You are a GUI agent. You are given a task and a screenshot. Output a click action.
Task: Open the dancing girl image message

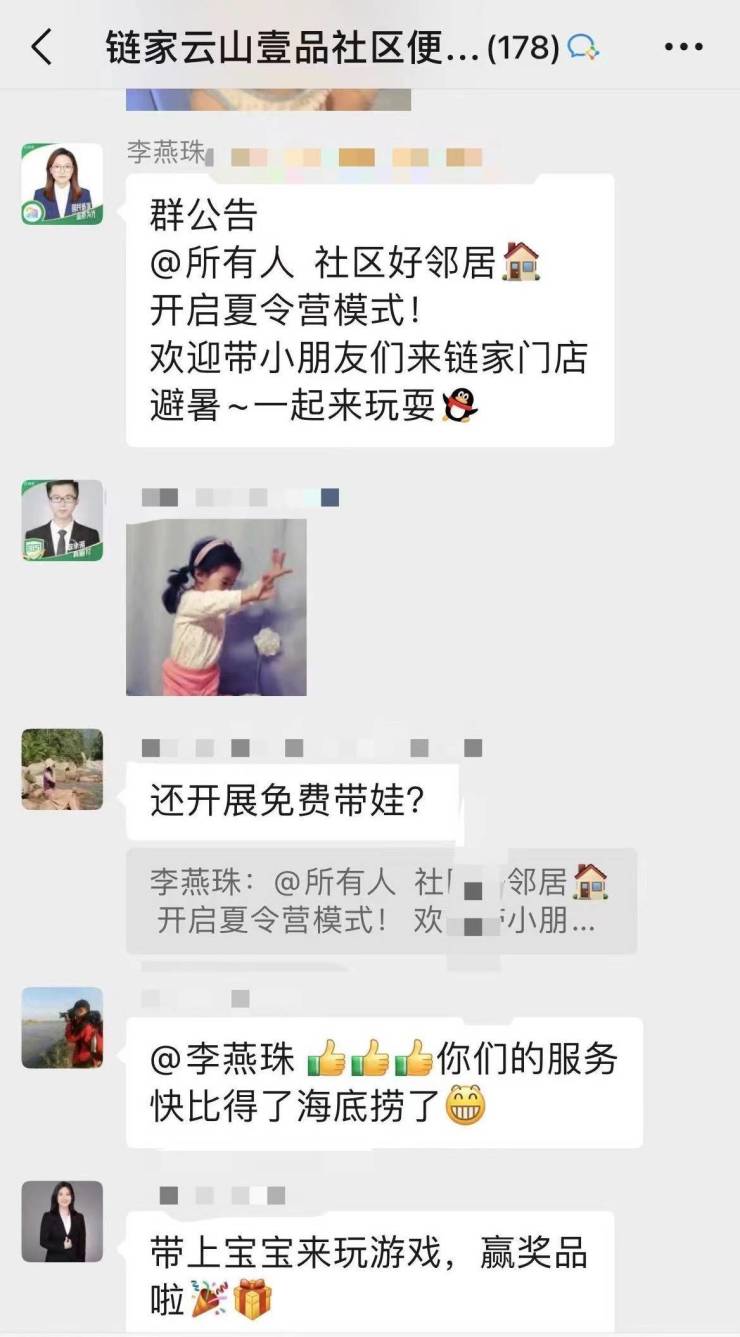216,607
